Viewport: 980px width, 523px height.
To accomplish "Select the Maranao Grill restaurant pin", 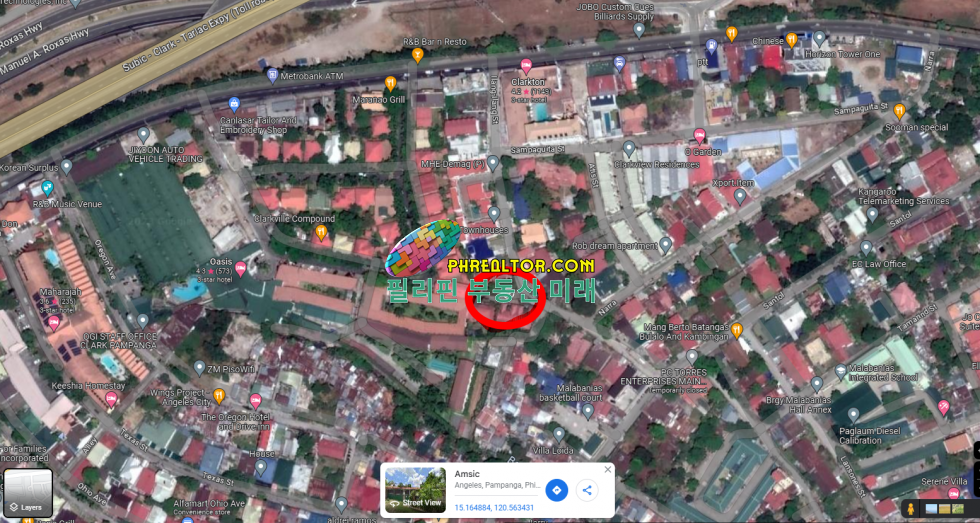I will click(x=390, y=84).
